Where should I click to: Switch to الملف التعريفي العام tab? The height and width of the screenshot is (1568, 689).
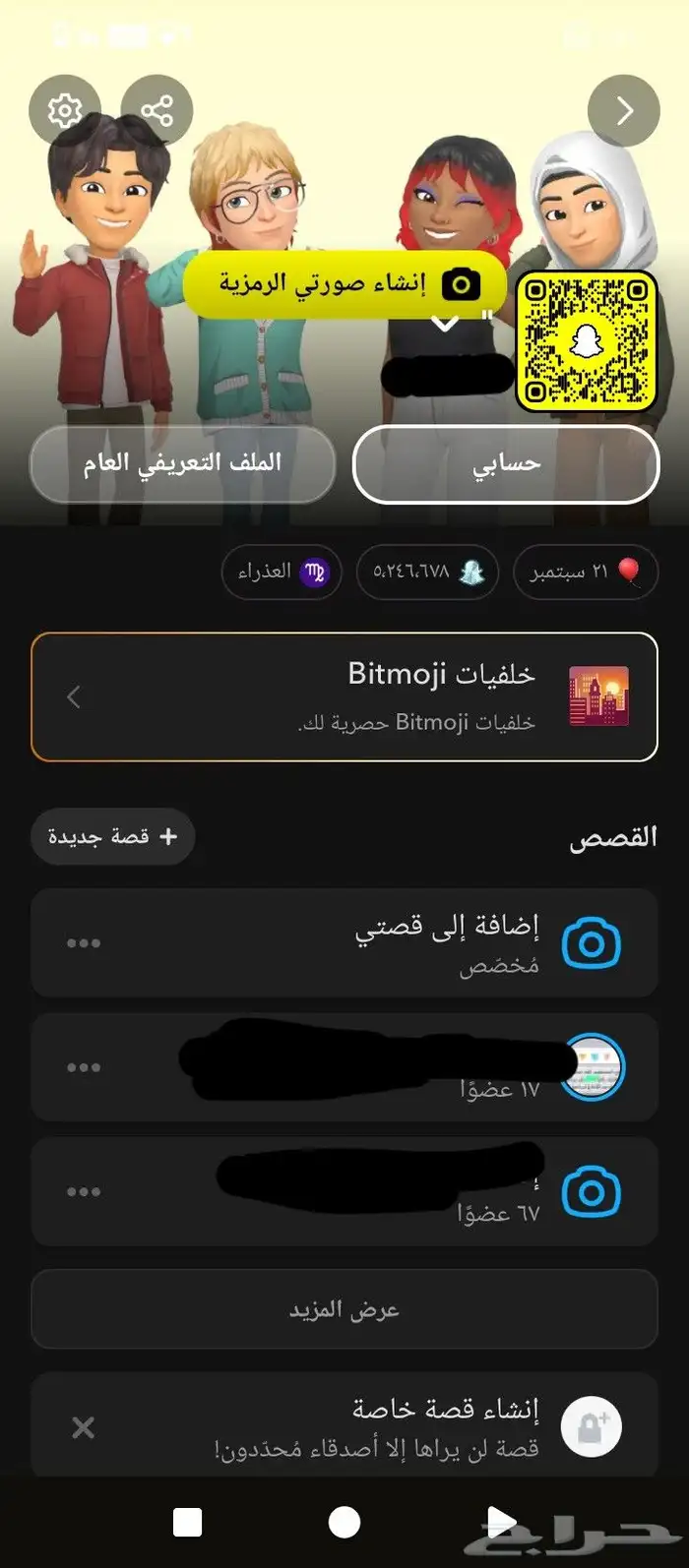click(x=183, y=464)
